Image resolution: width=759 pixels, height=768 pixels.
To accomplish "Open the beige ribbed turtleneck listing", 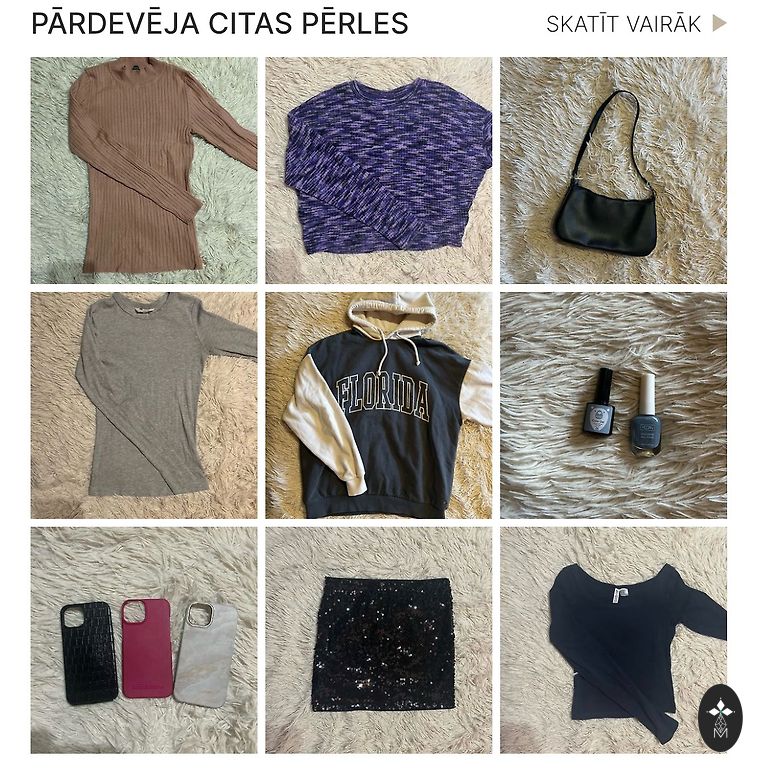I will coord(144,170).
